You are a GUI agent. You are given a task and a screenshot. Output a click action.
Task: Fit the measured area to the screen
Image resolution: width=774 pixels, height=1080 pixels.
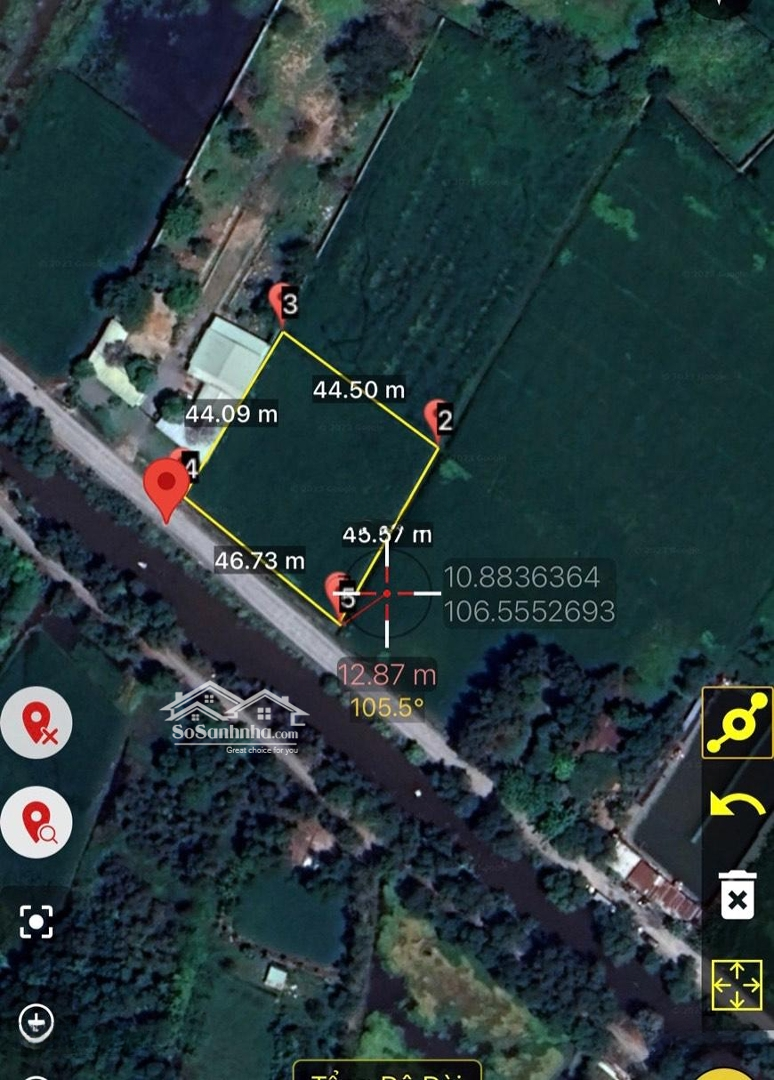pyautogui.click(x=737, y=984)
